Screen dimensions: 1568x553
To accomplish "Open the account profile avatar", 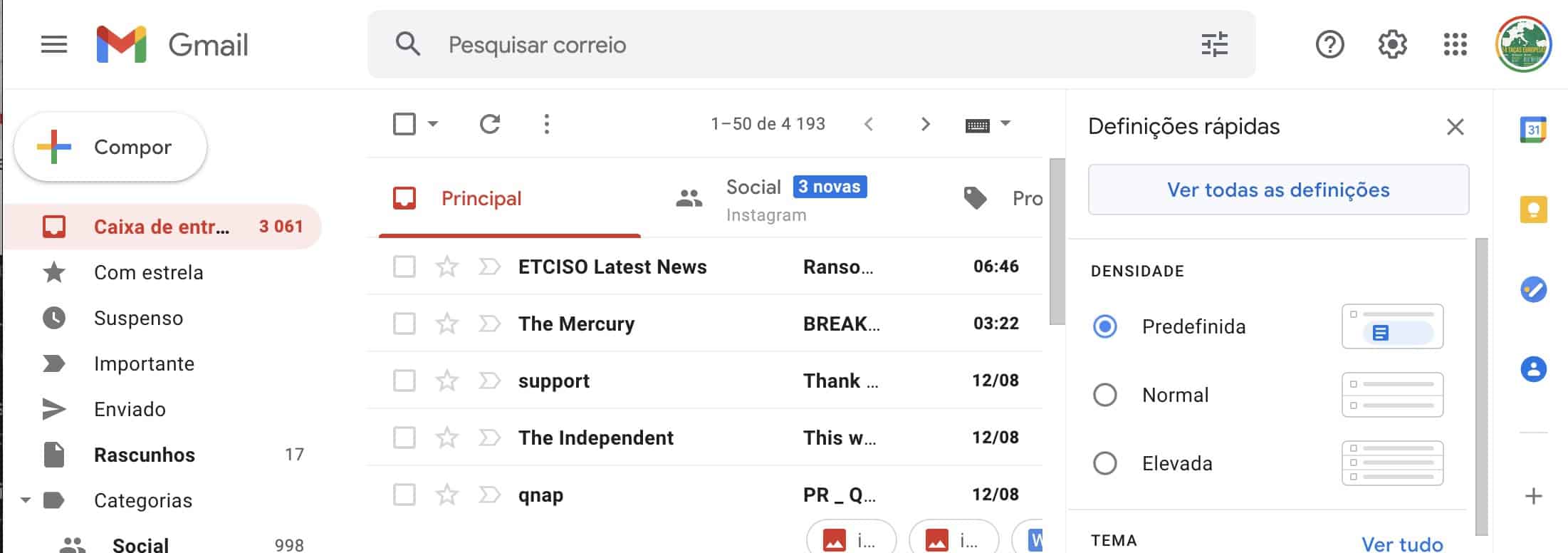I will click(1523, 45).
